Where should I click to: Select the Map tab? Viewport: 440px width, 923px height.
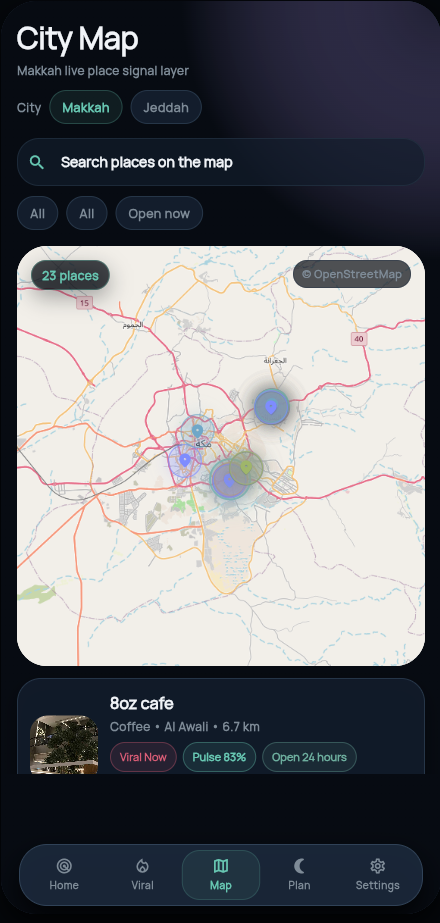coord(221,875)
